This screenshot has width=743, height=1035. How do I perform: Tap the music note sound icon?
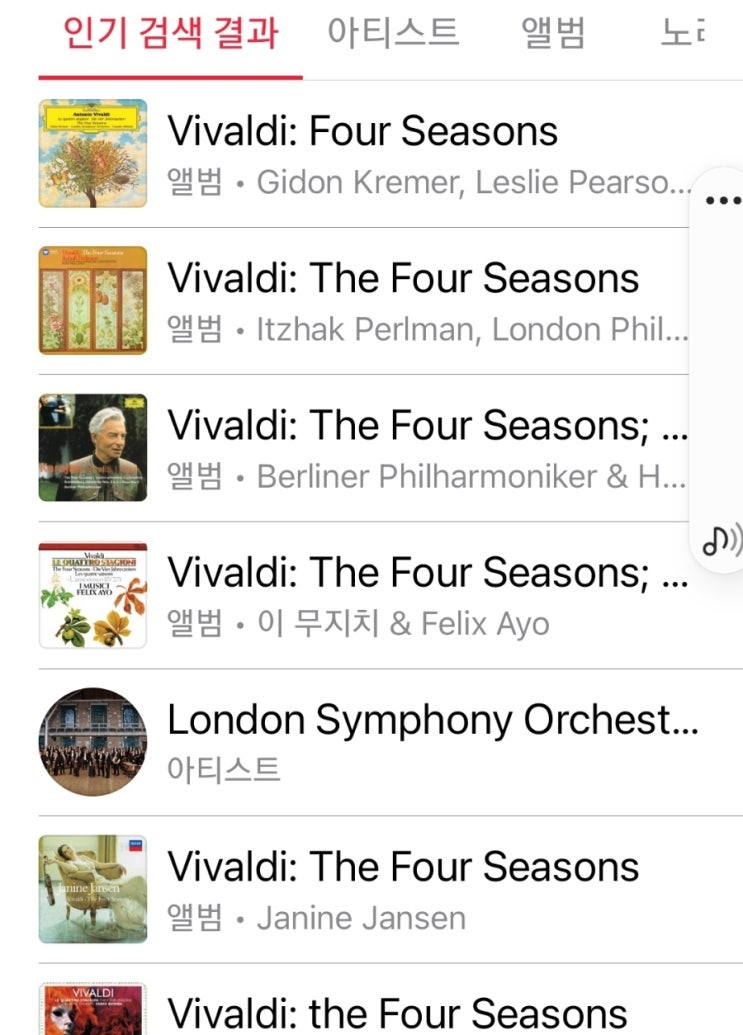[722, 540]
